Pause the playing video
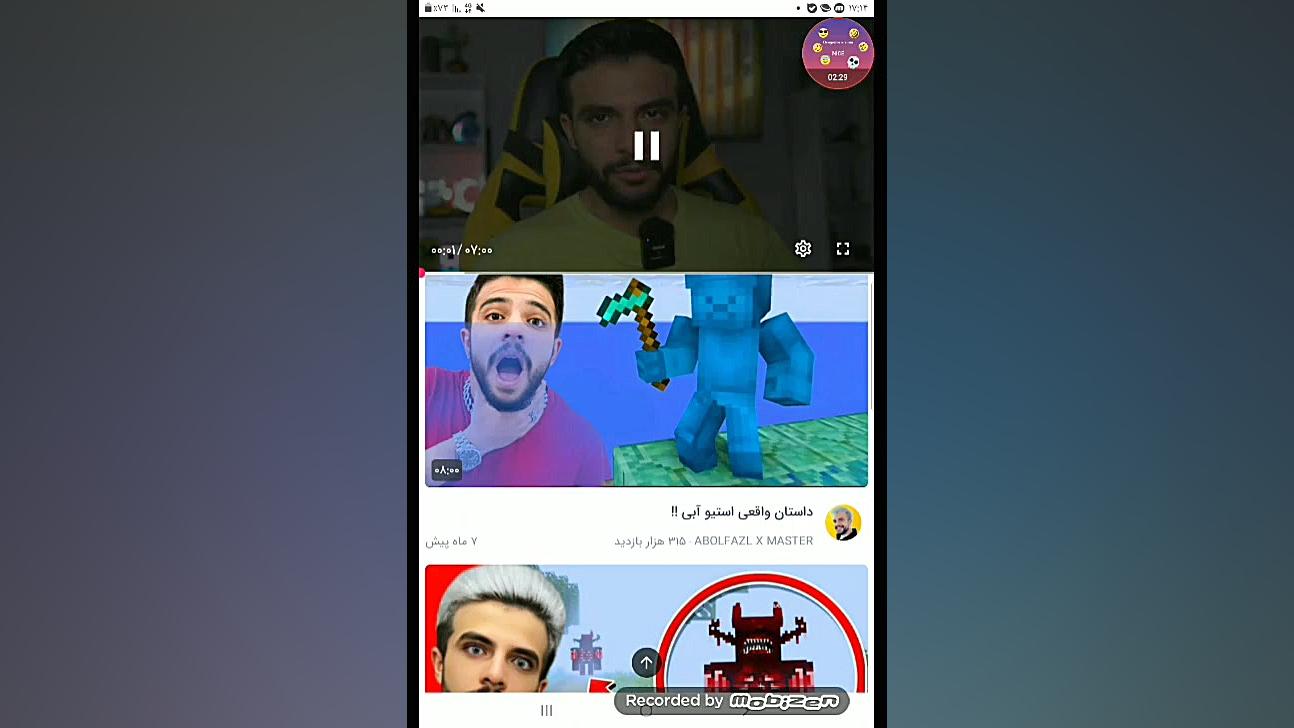1294x728 pixels. click(647, 146)
